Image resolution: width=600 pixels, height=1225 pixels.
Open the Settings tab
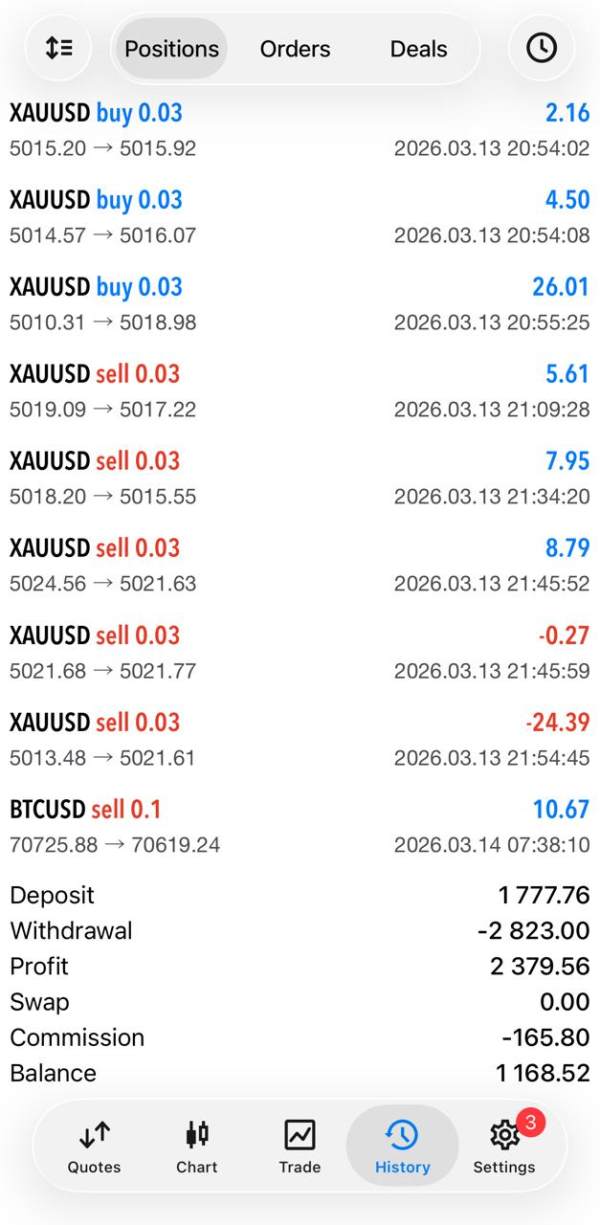(x=504, y=1147)
